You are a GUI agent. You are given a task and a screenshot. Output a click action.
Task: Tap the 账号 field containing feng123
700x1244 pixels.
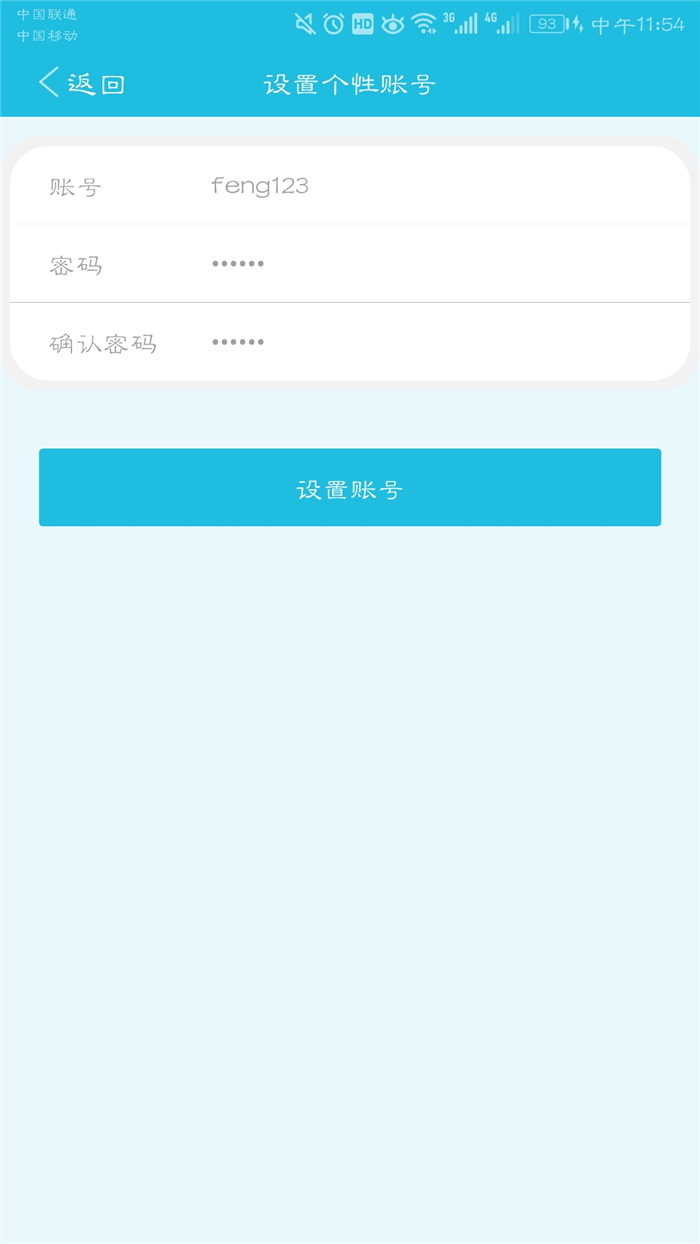pyautogui.click(x=430, y=186)
